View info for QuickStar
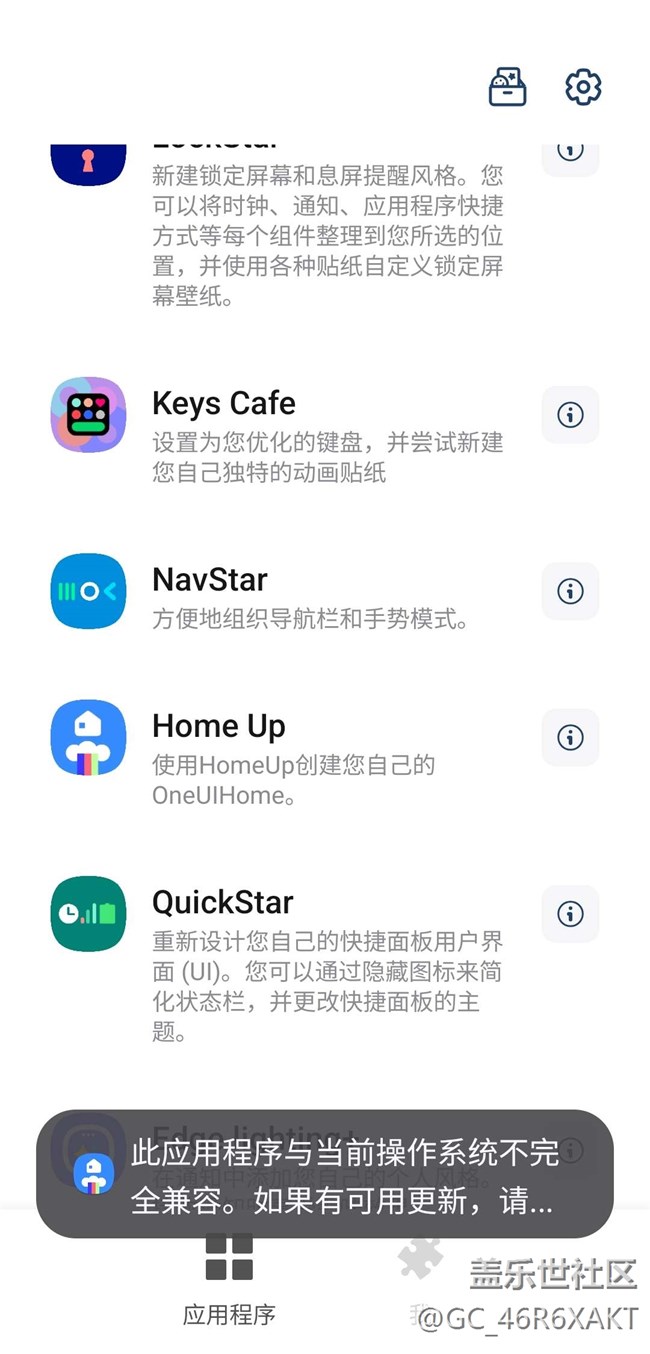650x1354 pixels. tap(570, 913)
